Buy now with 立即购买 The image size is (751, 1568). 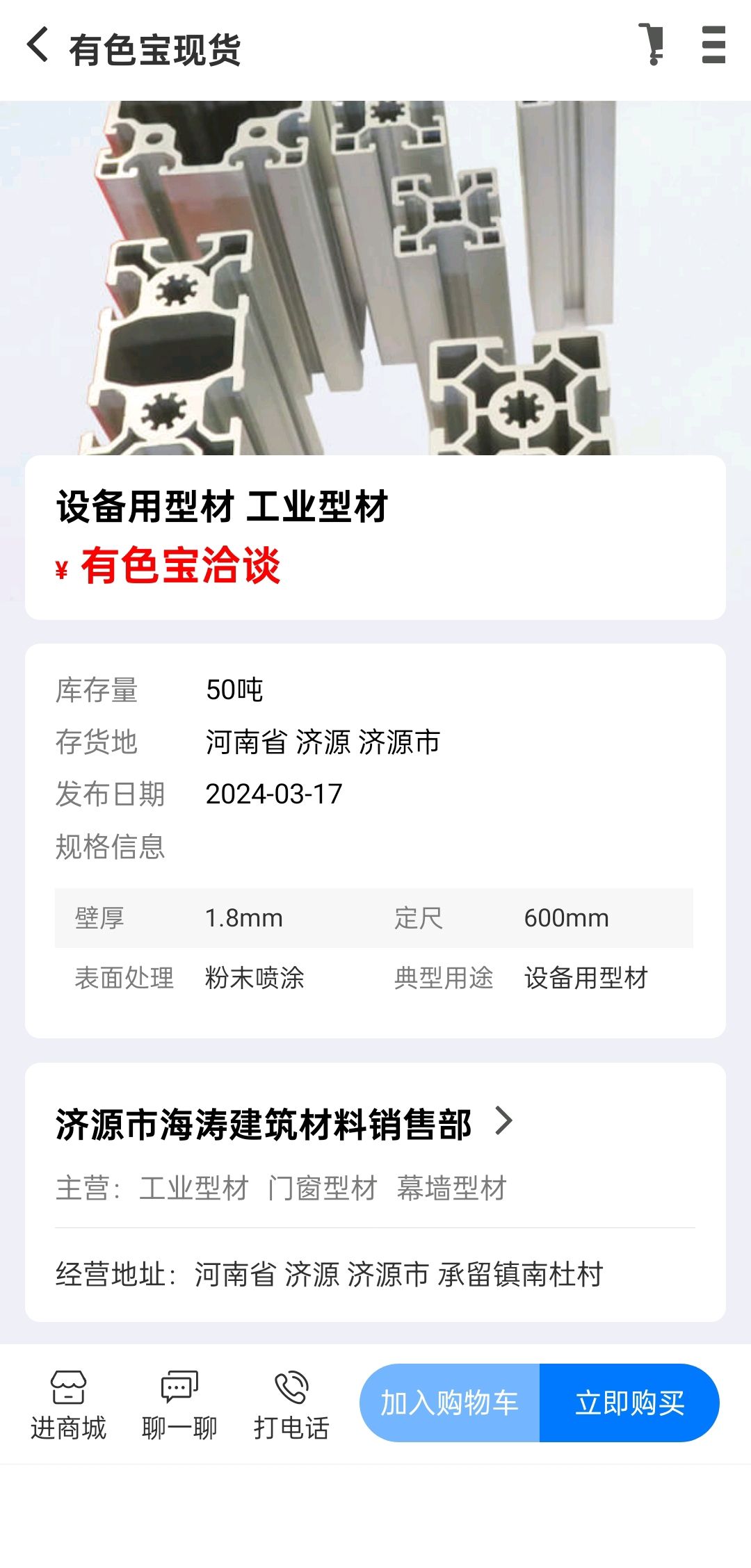tap(629, 1403)
